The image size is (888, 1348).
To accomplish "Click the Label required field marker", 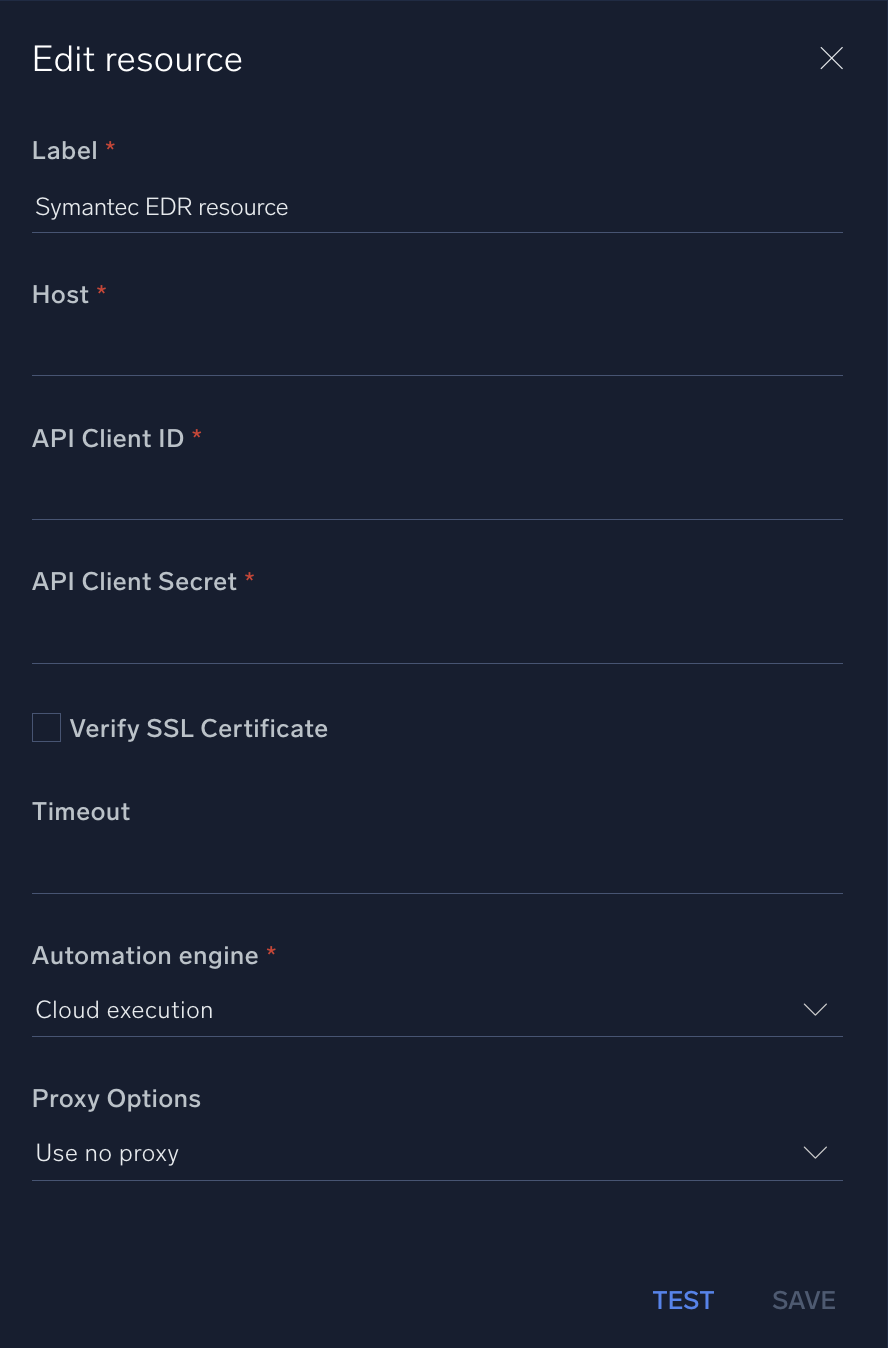I will [x=110, y=148].
